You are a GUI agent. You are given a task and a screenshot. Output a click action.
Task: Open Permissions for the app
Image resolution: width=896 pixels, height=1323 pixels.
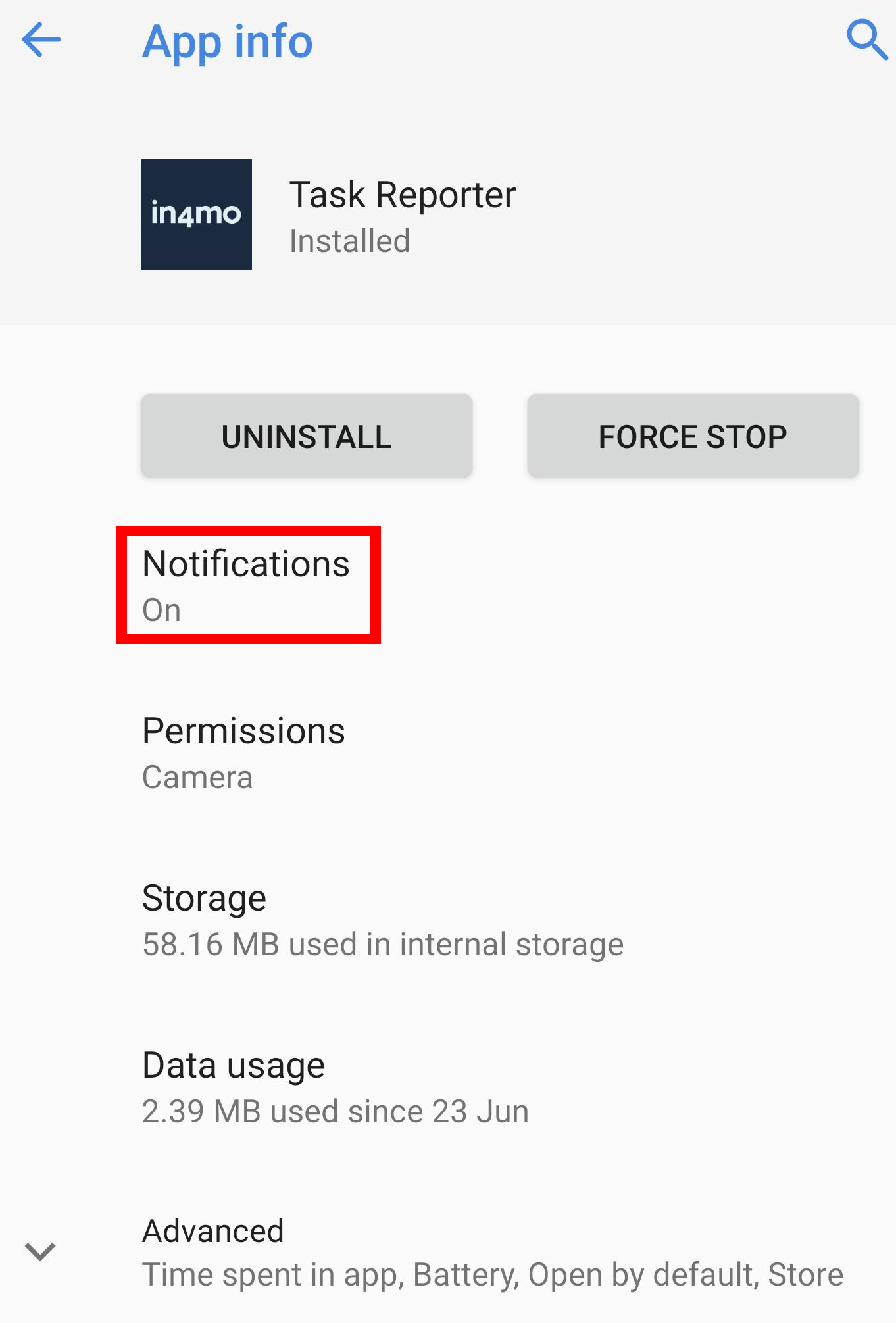243,752
